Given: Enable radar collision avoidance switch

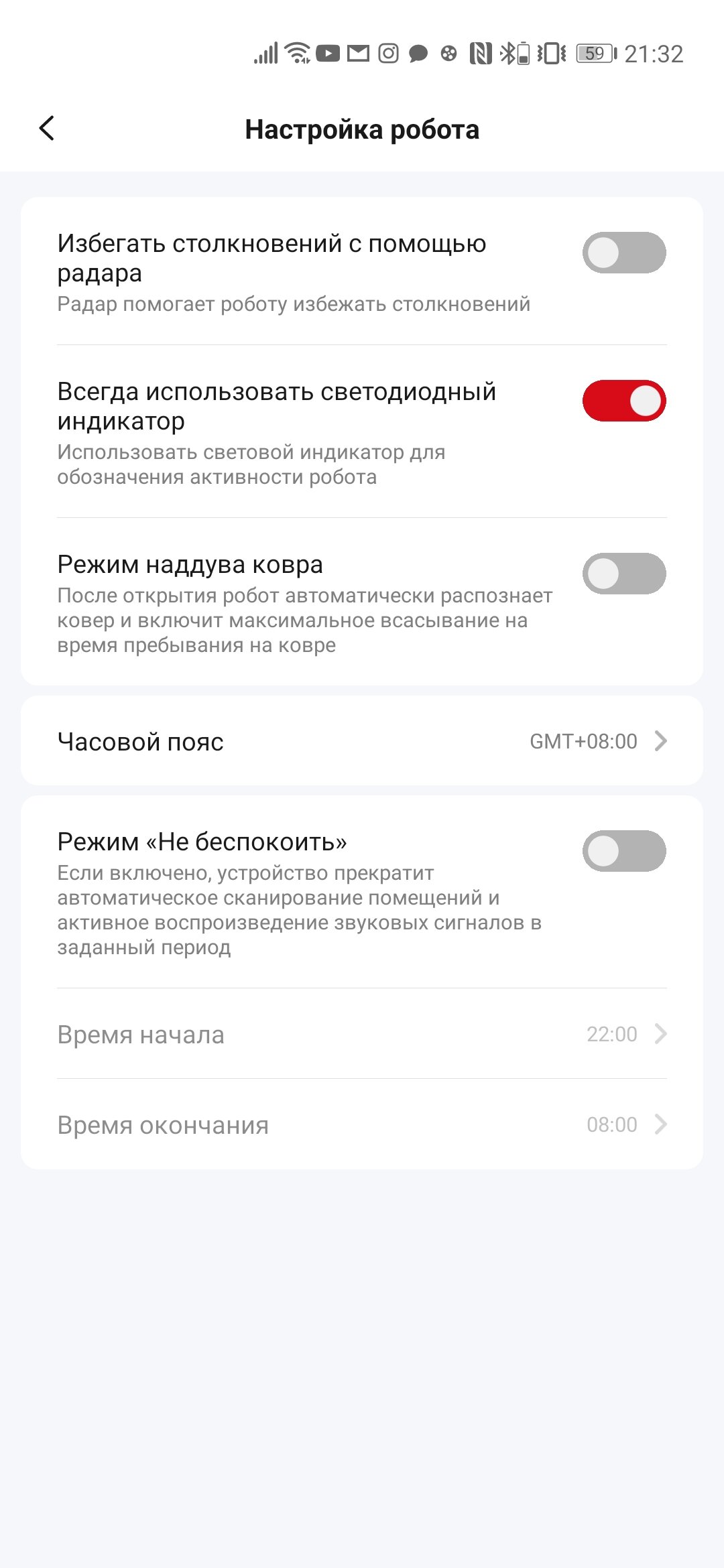Looking at the screenshot, I should [624, 253].
